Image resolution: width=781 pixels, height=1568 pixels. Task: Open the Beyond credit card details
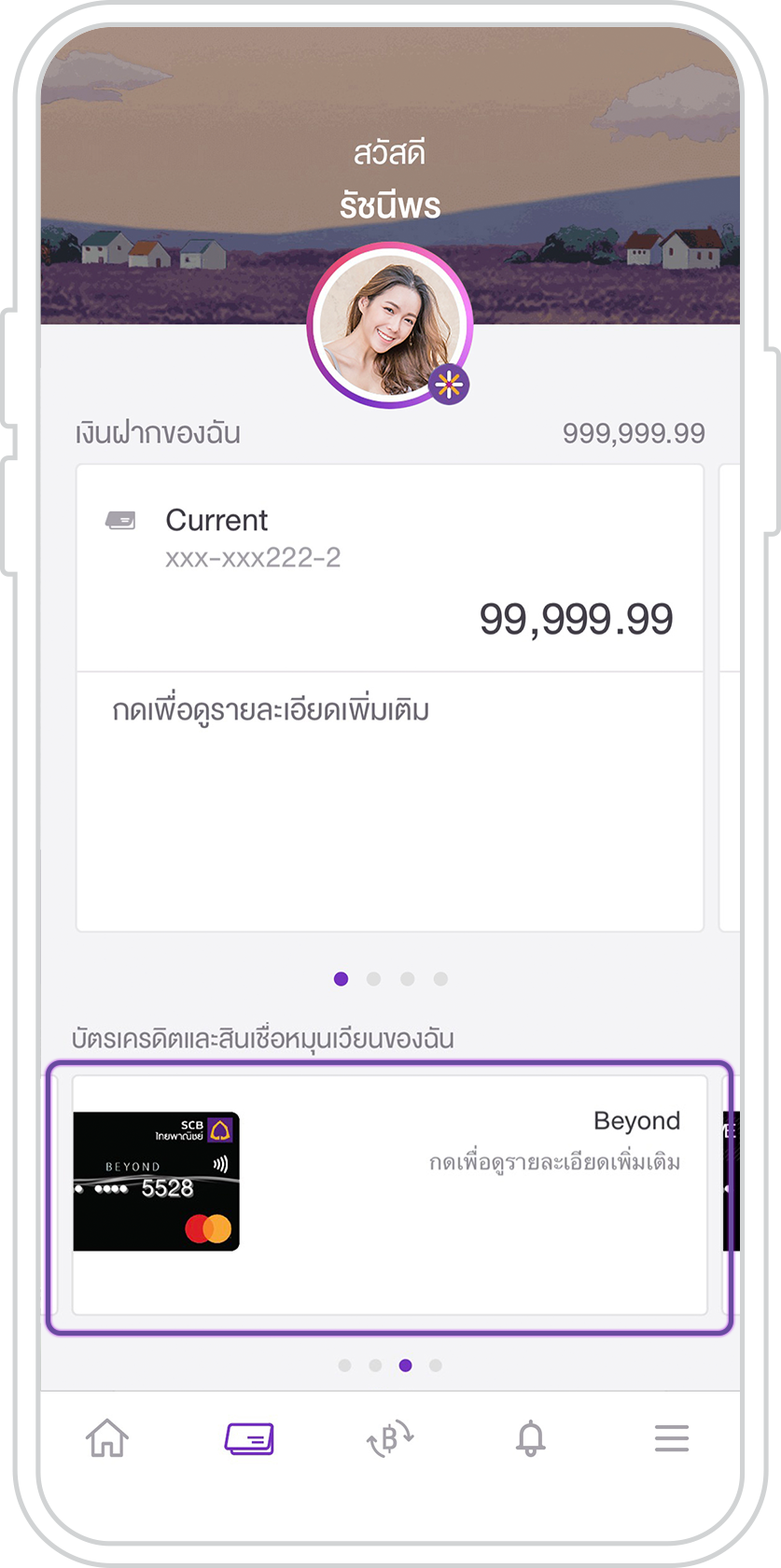(x=389, y=1195)
